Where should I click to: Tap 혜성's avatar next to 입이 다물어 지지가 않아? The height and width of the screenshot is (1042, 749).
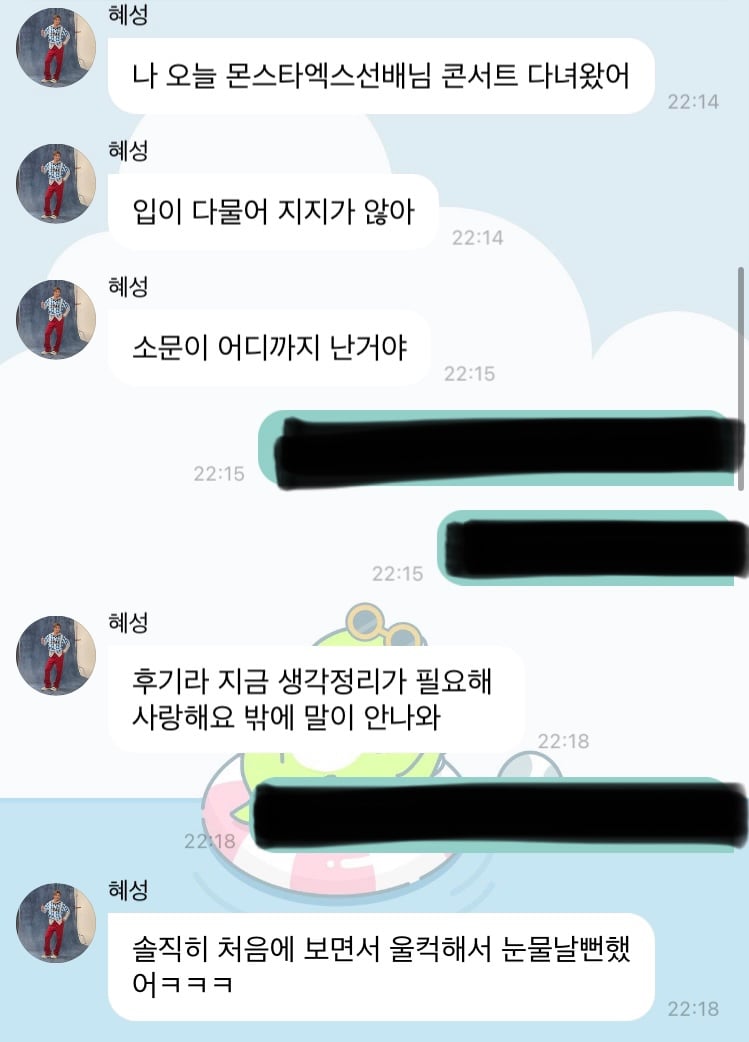pyautogui.click(x=56, y=184)
